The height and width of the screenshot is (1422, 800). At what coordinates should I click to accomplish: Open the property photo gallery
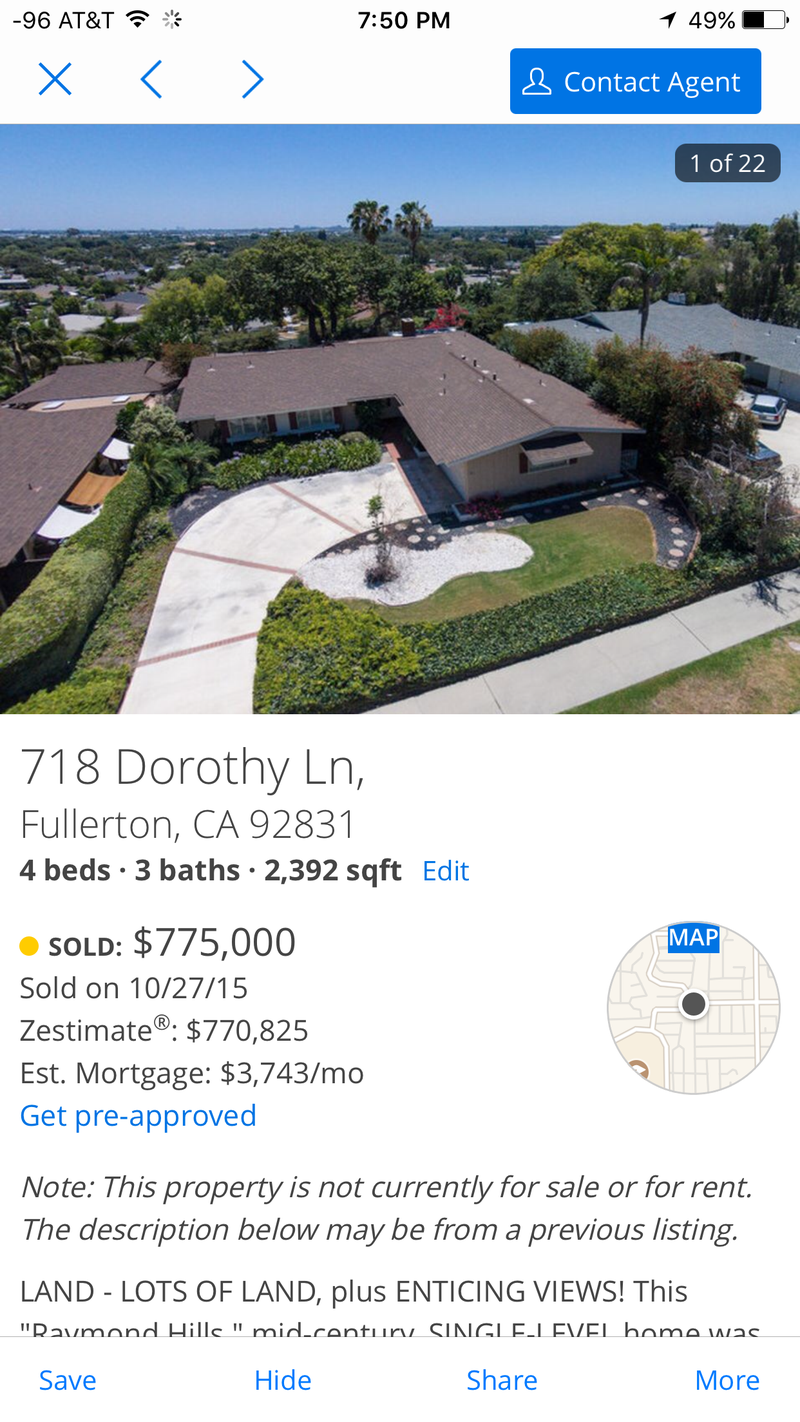[x=400, y=420]
